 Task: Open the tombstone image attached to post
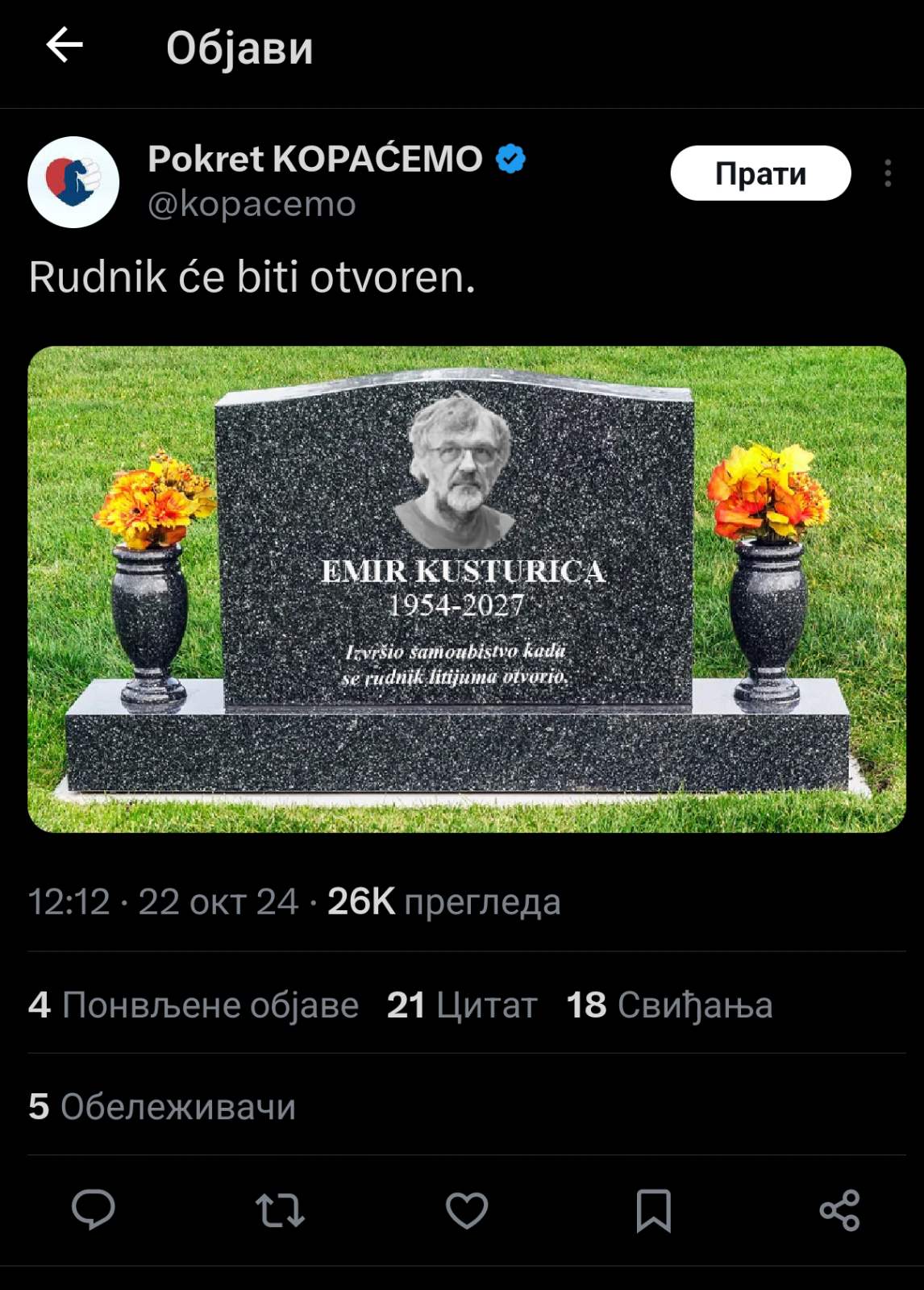[467, 589]
